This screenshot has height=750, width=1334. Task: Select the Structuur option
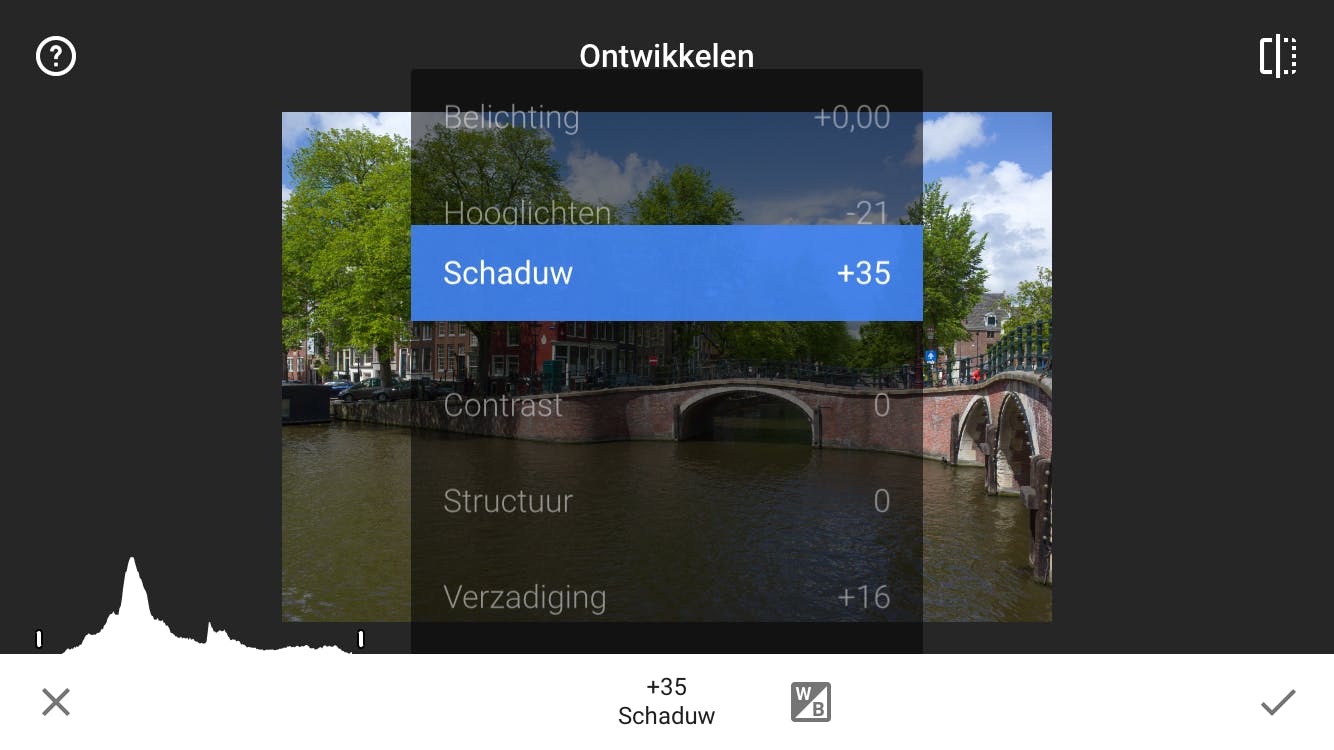(x=666, y=501)
